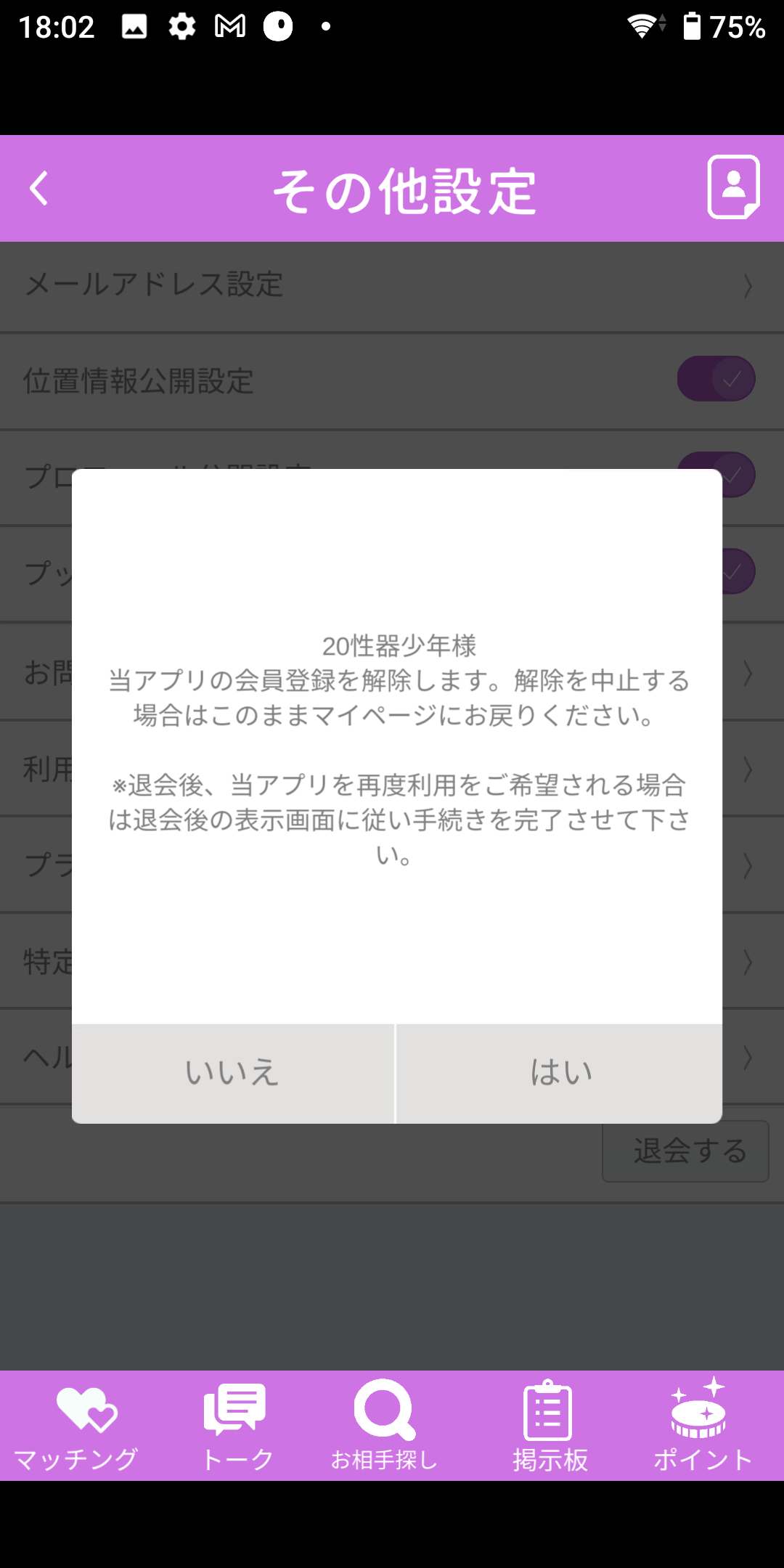The width and height of the screenshot is (784, 1568).
Task: Open the トーク tab
Action: (237, 1426)
